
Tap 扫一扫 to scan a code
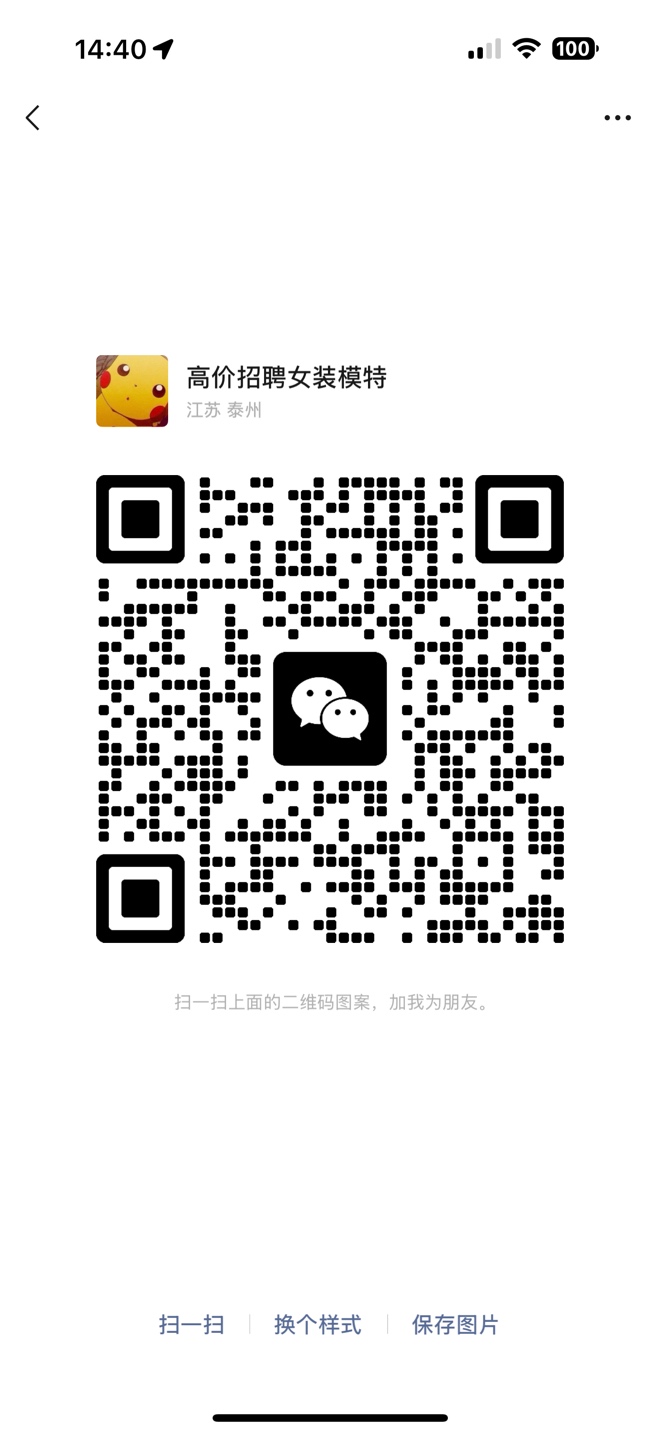(x=191, y=1325)
